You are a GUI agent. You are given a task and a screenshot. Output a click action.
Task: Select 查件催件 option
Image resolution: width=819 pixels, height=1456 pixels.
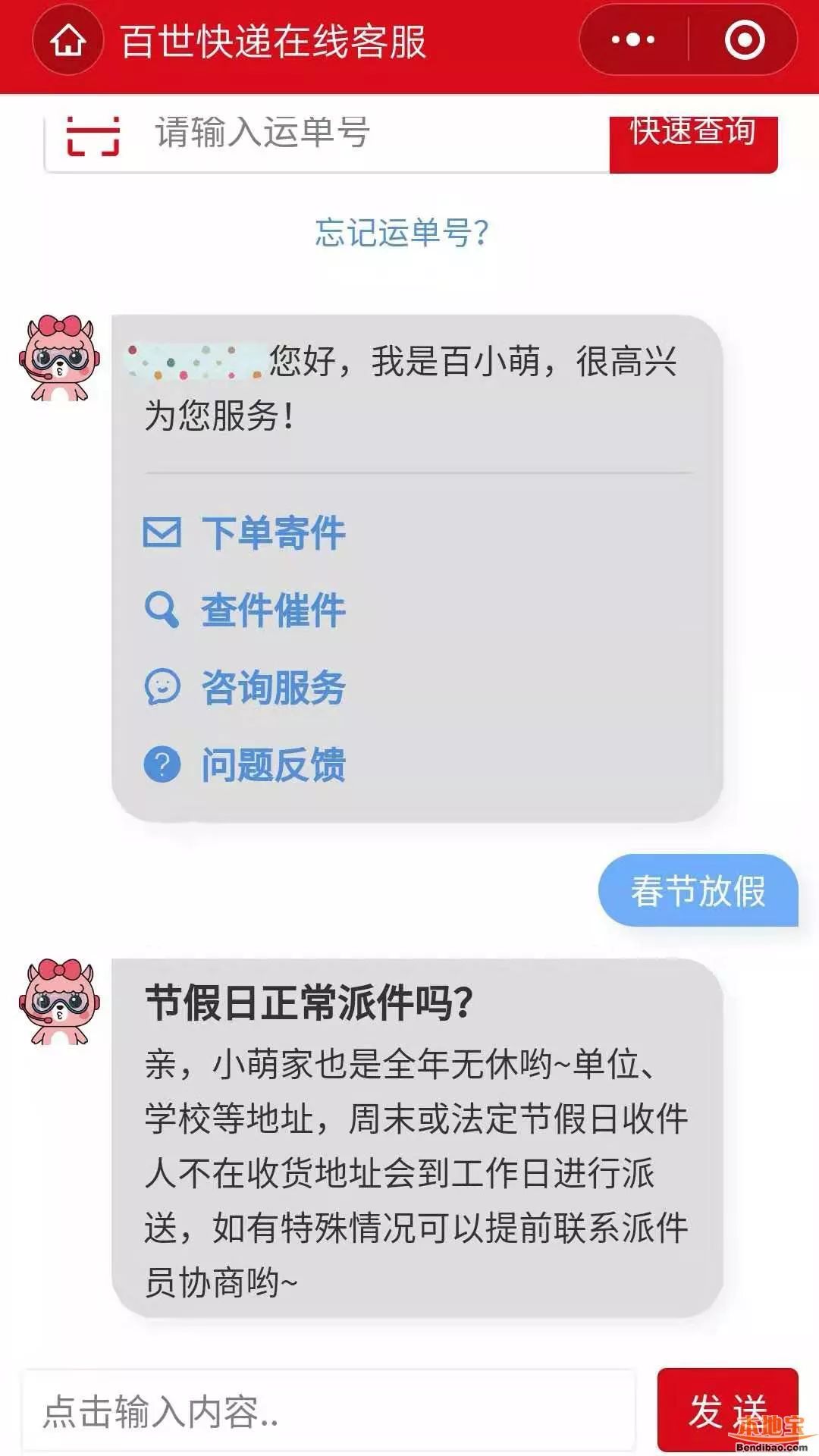pyautogui.click(x=273, y=610)
